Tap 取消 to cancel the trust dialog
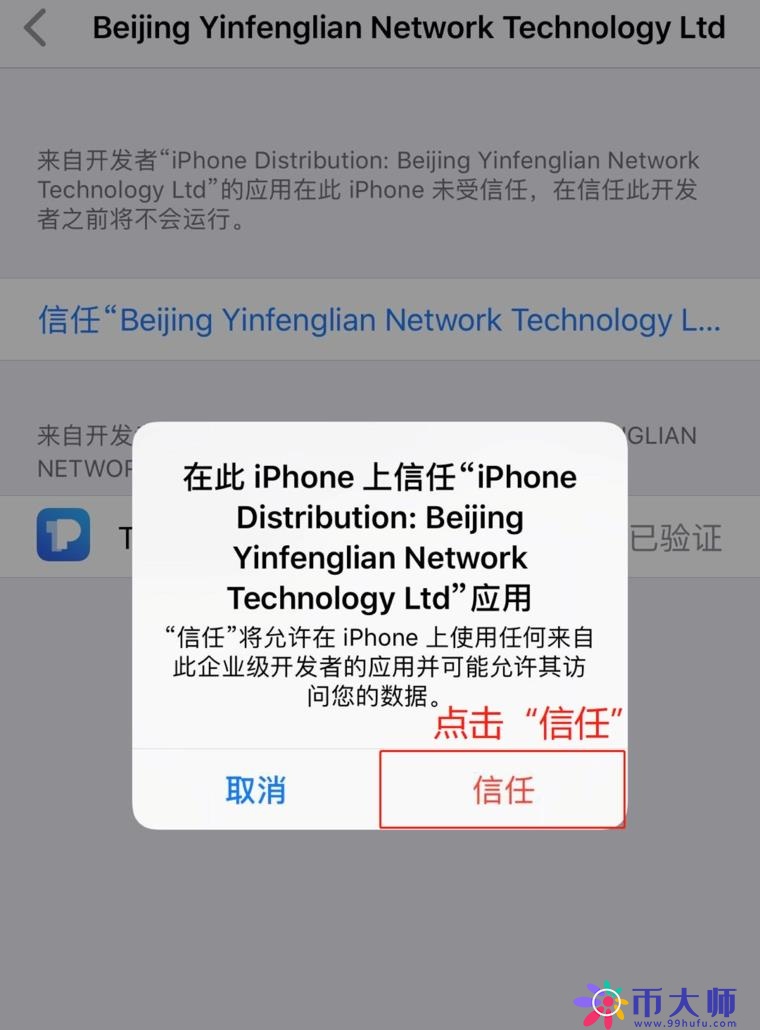 pyautogui.click(x=255, y=789)
